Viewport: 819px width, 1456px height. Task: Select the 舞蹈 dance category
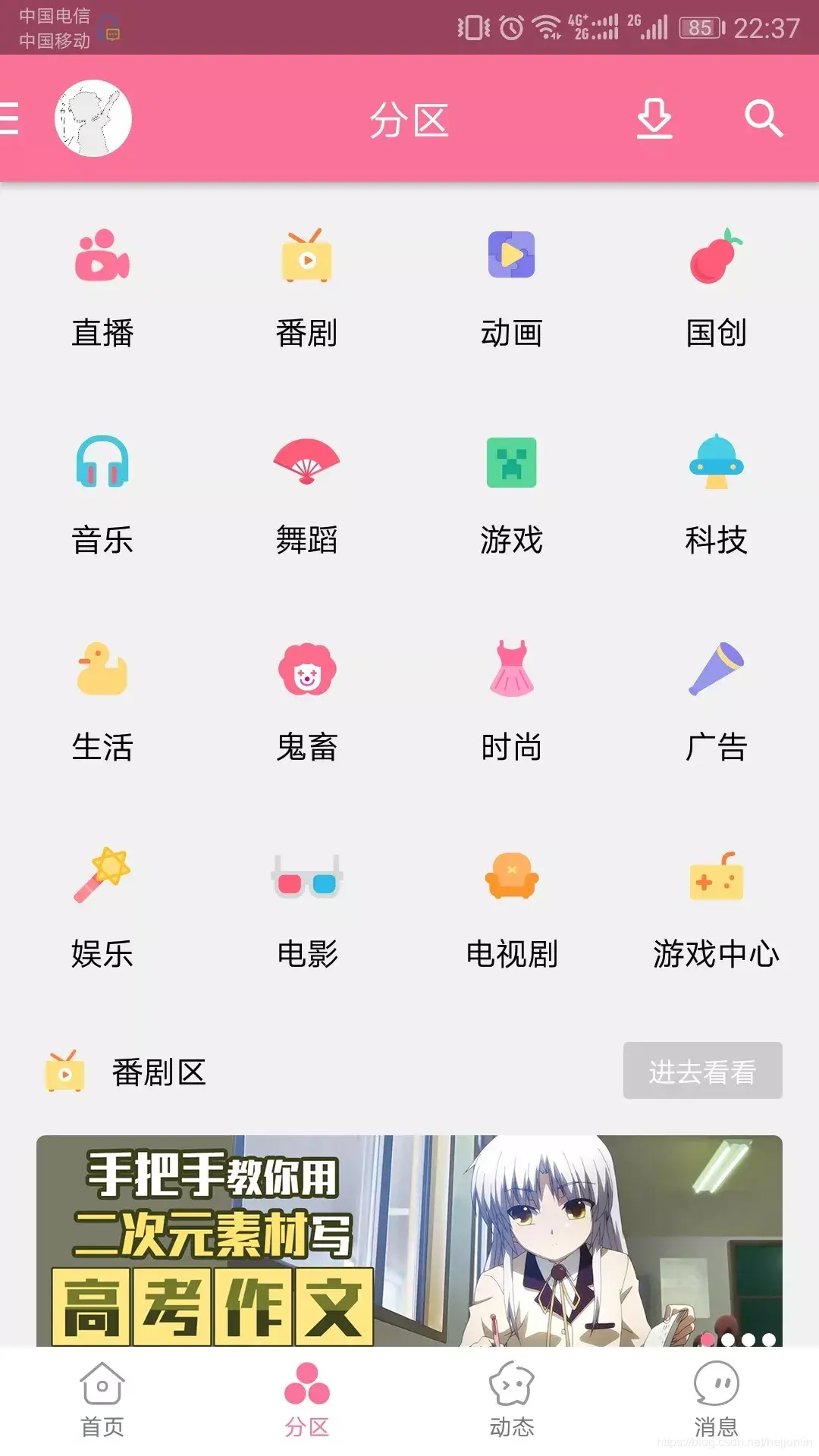(x=306, y=497)
